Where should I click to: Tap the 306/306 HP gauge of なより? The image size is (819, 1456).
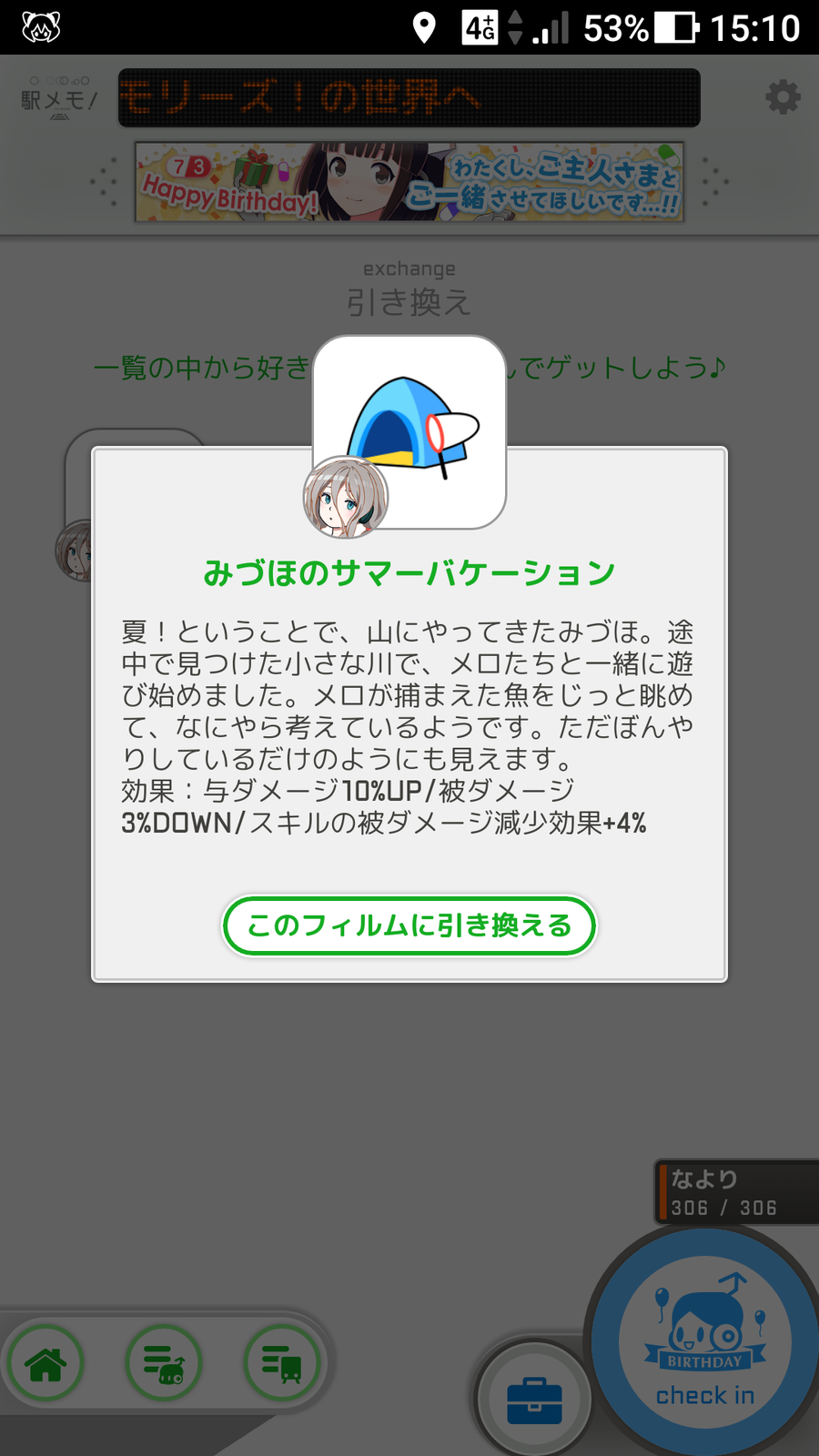coord(723,1208)
